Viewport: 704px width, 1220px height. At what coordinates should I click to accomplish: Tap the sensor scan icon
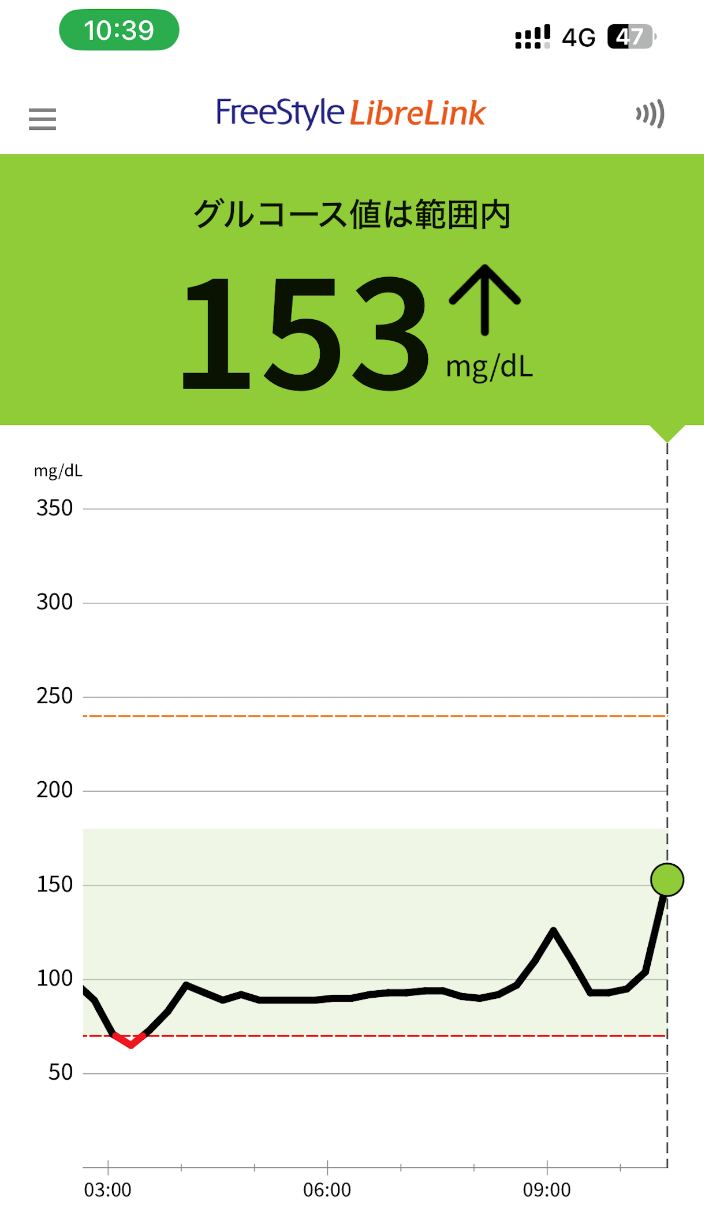click(650, 114)
